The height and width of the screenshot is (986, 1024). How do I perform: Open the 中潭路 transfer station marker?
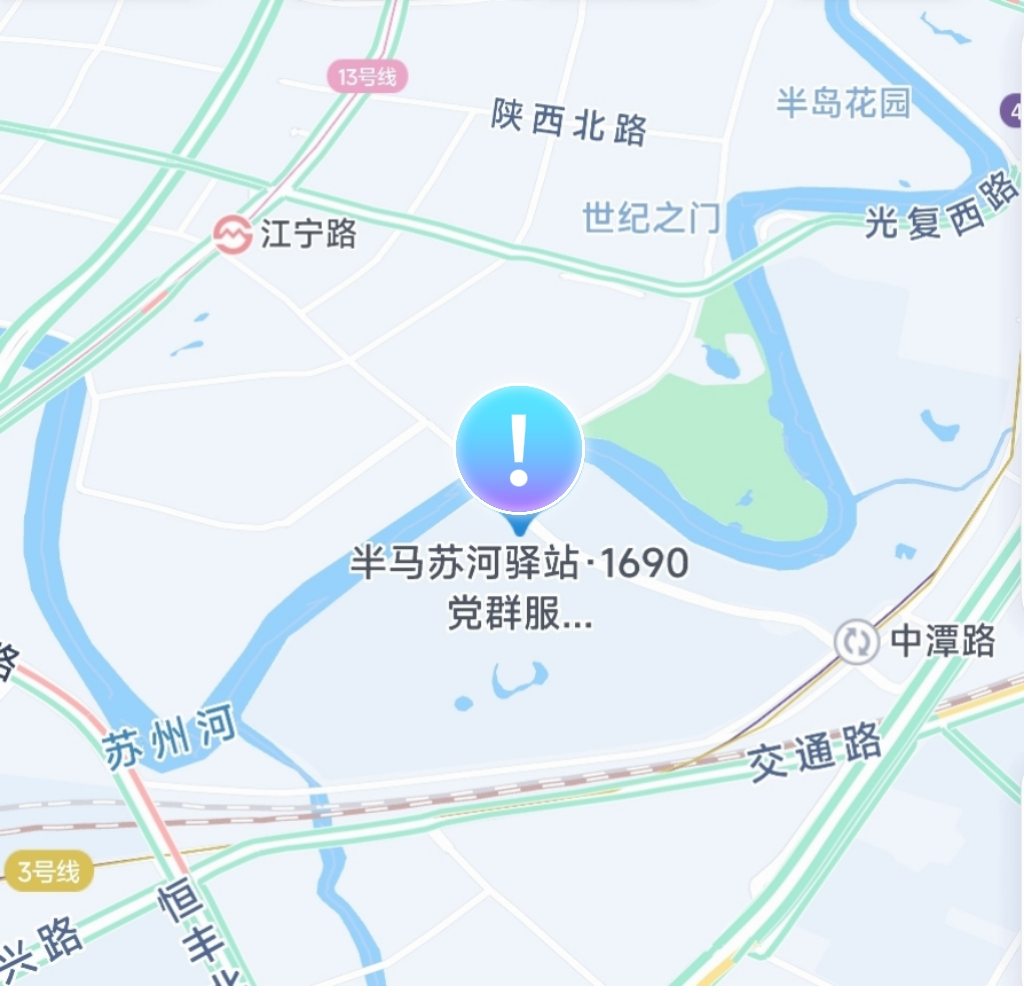(856, 642)
